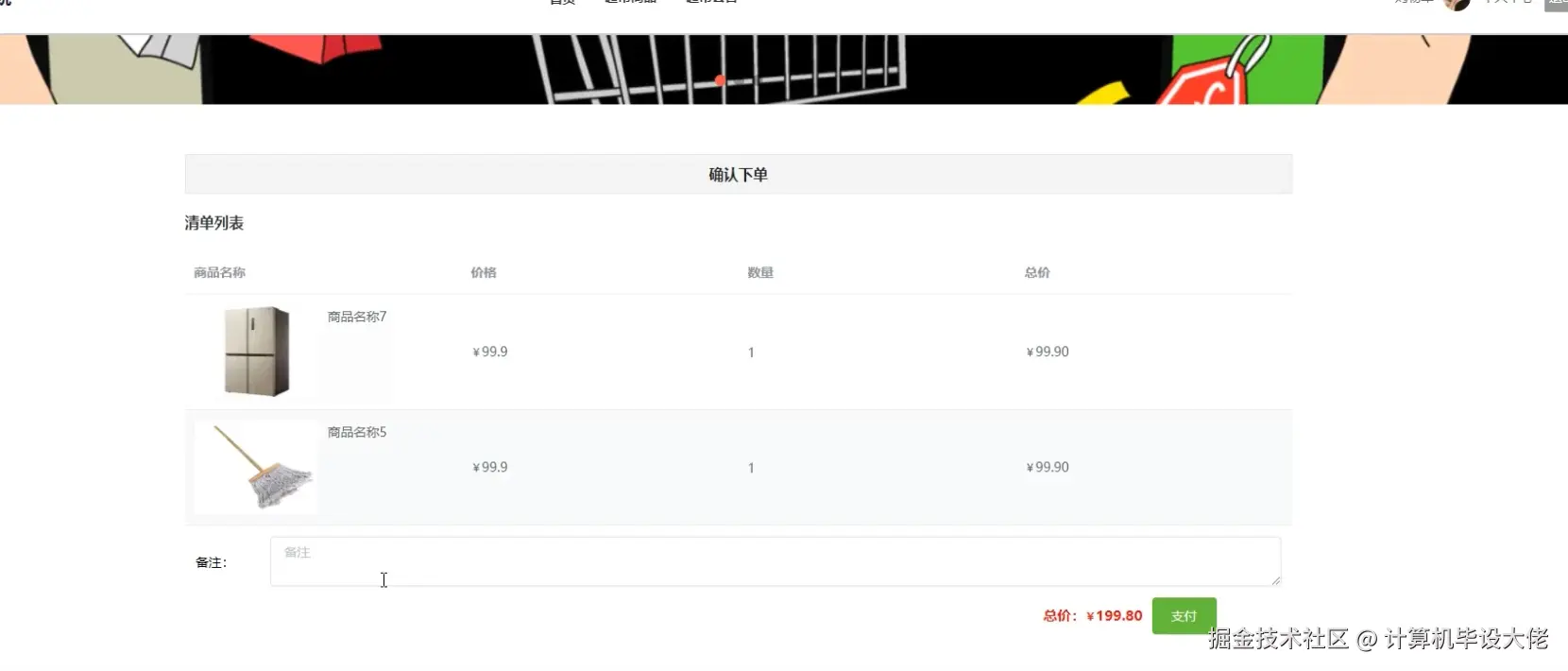Open the 商品名称7 refrigerator product image

click(256, 351)
